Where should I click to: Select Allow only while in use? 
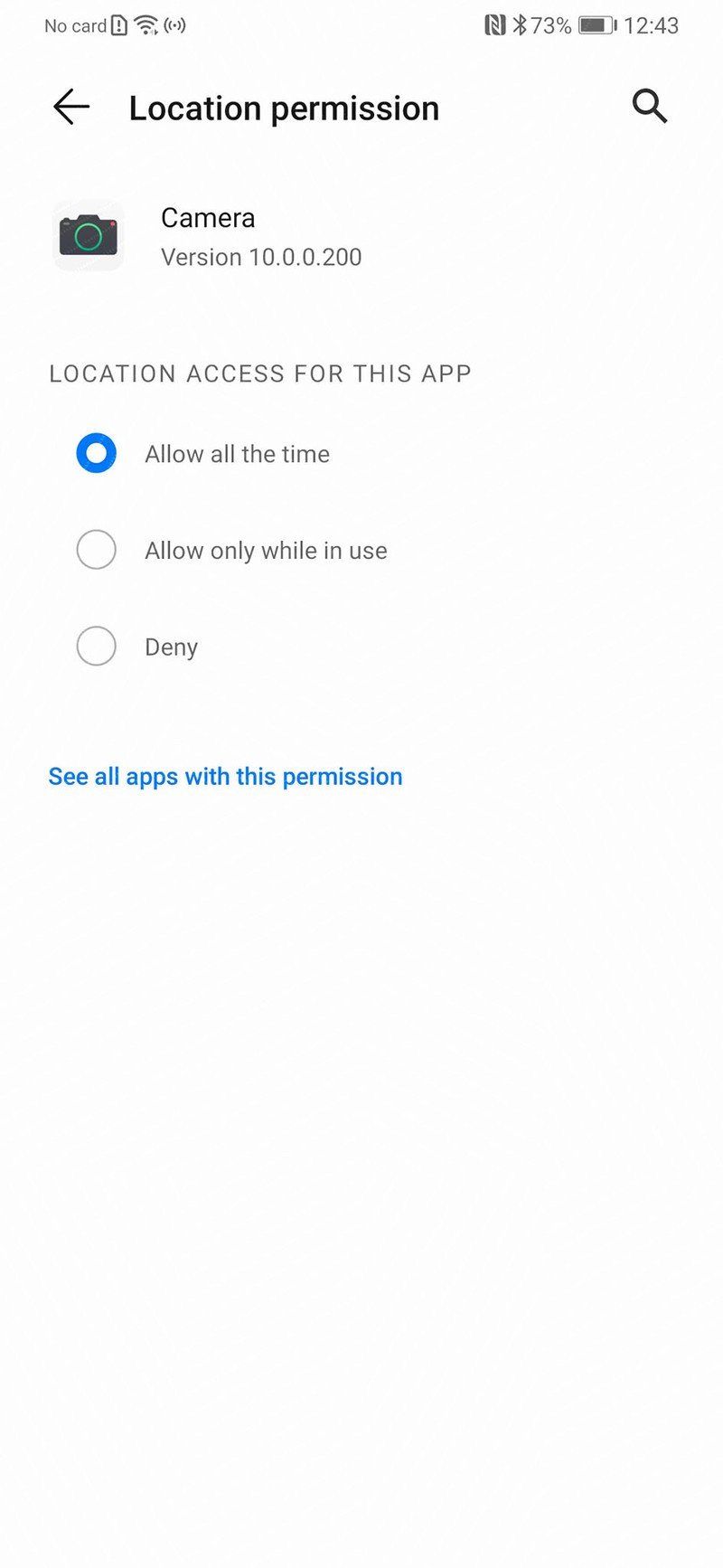pos(97,550)
